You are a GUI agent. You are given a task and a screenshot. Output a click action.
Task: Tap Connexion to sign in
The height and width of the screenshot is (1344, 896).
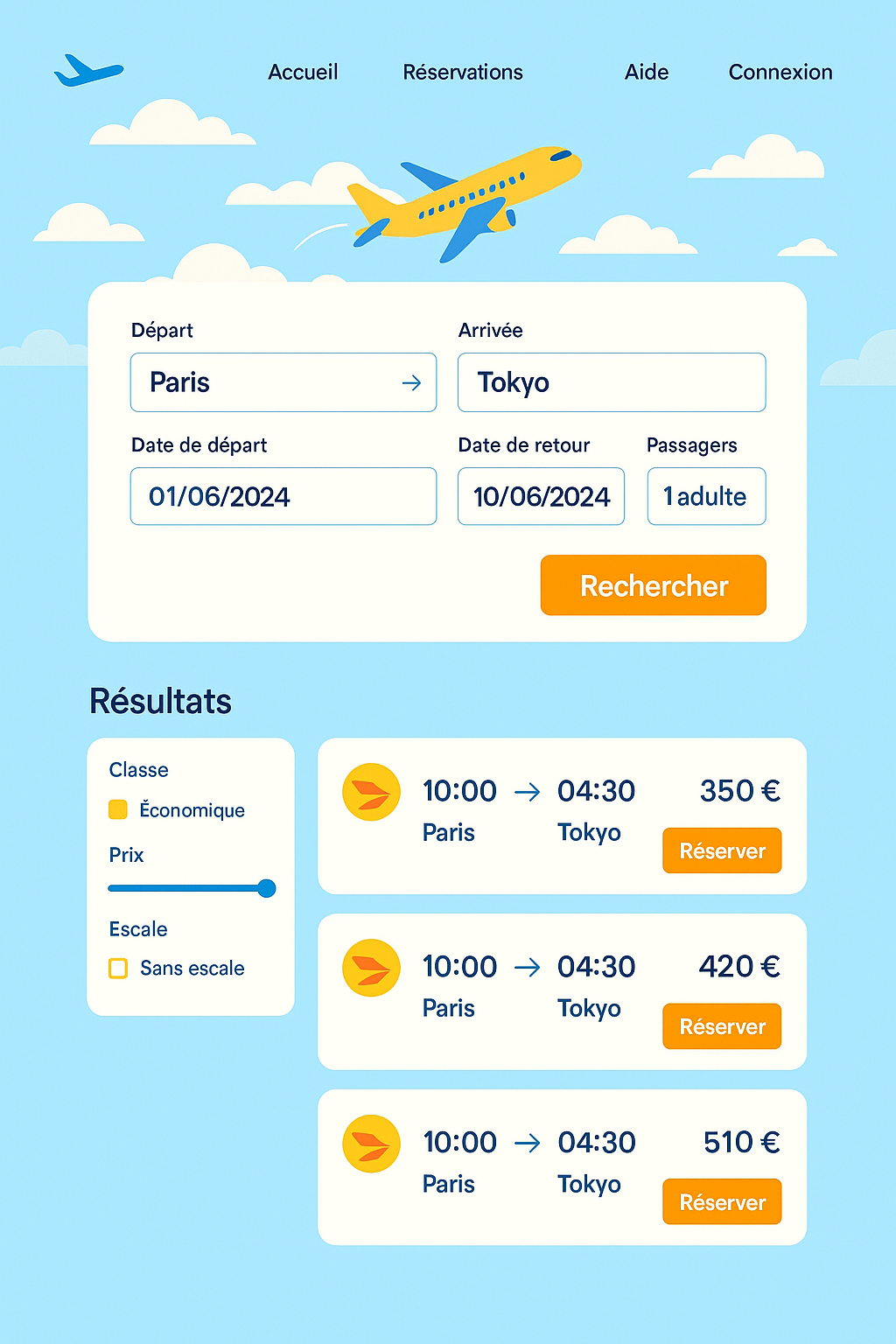coord(780,72)
